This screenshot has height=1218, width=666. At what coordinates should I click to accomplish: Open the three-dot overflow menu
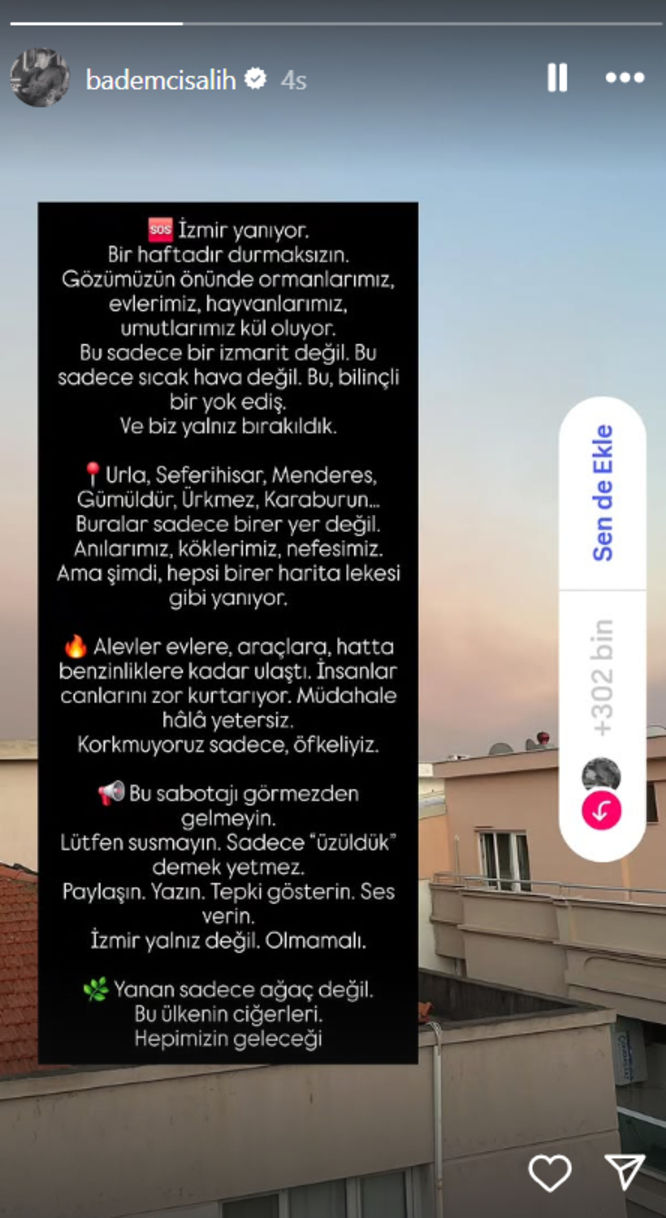626,78
